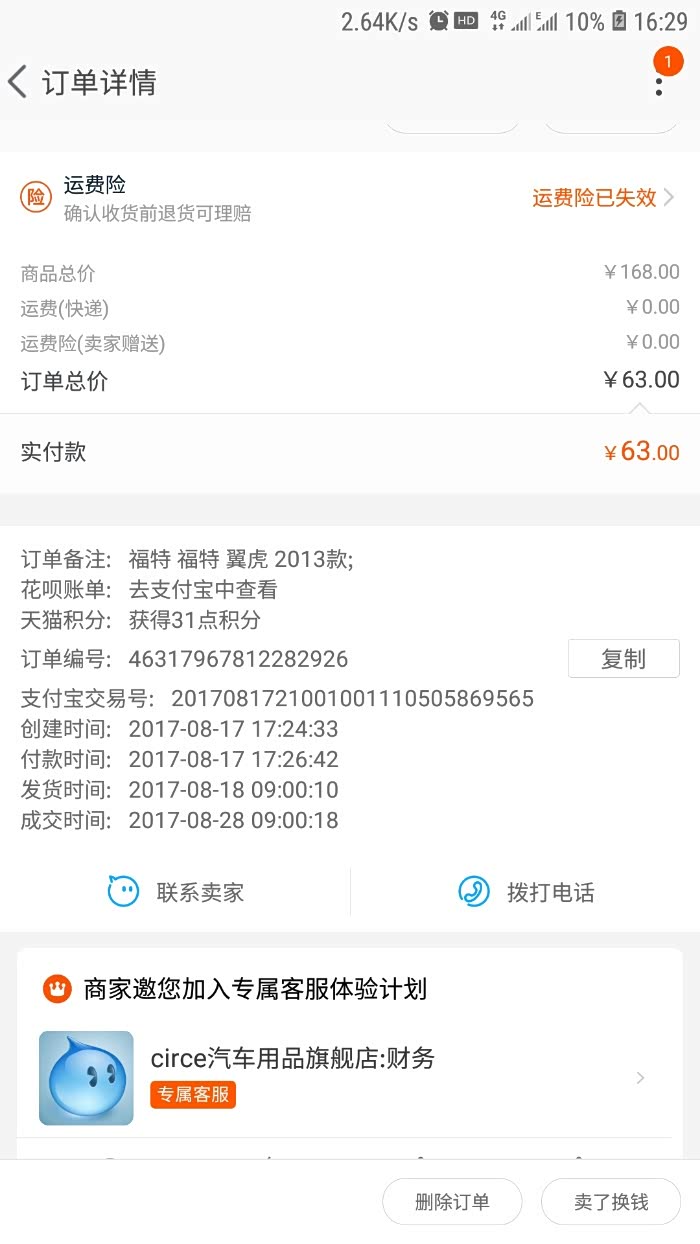The width and height of the screenshot is (700, 1244).
Task: Open the overflow menu with badge
Action: click(658, 80)
